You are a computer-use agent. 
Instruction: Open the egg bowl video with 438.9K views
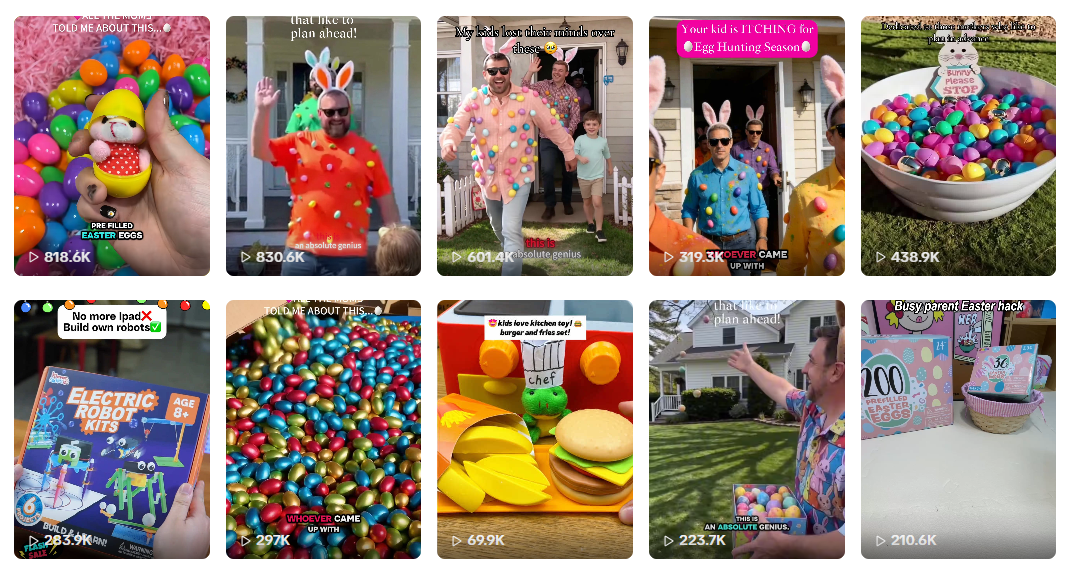958,146
